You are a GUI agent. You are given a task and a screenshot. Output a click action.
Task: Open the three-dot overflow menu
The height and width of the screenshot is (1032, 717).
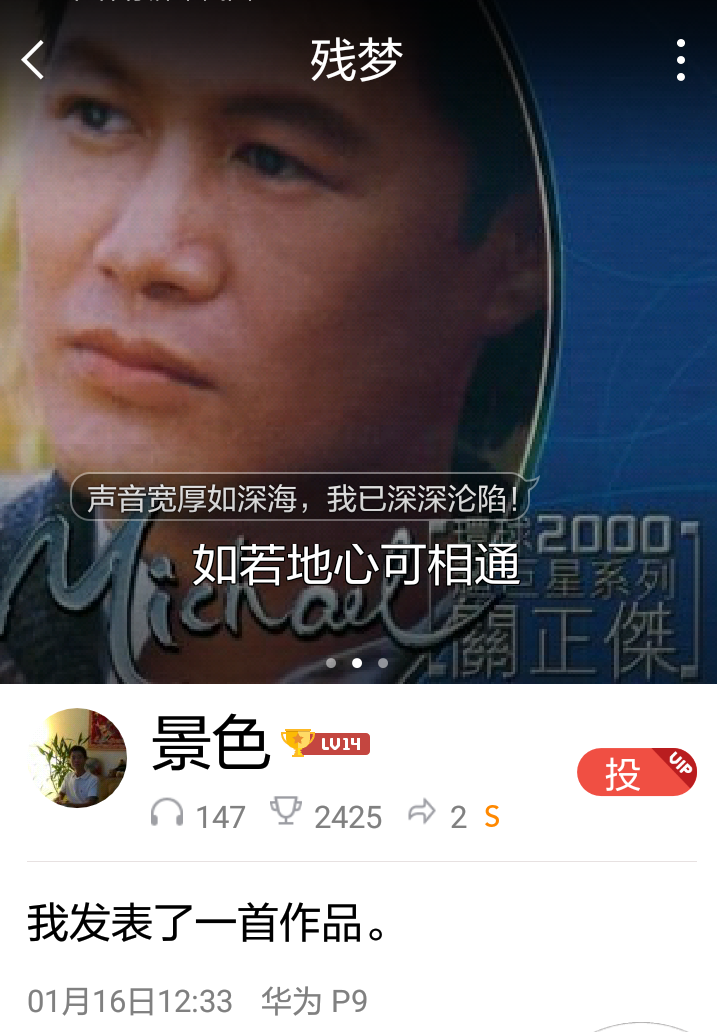680,60
